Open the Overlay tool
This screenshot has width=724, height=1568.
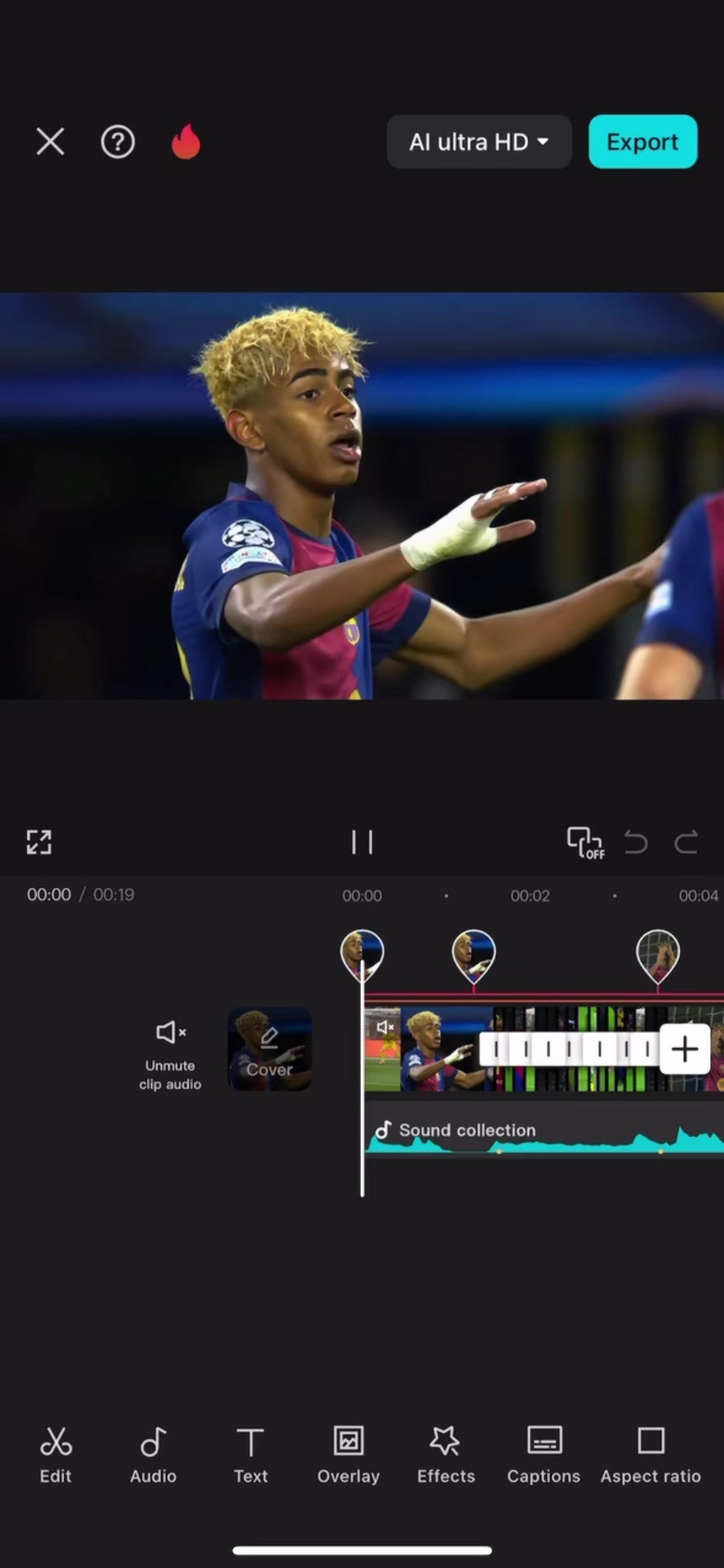click(348, 1455)
